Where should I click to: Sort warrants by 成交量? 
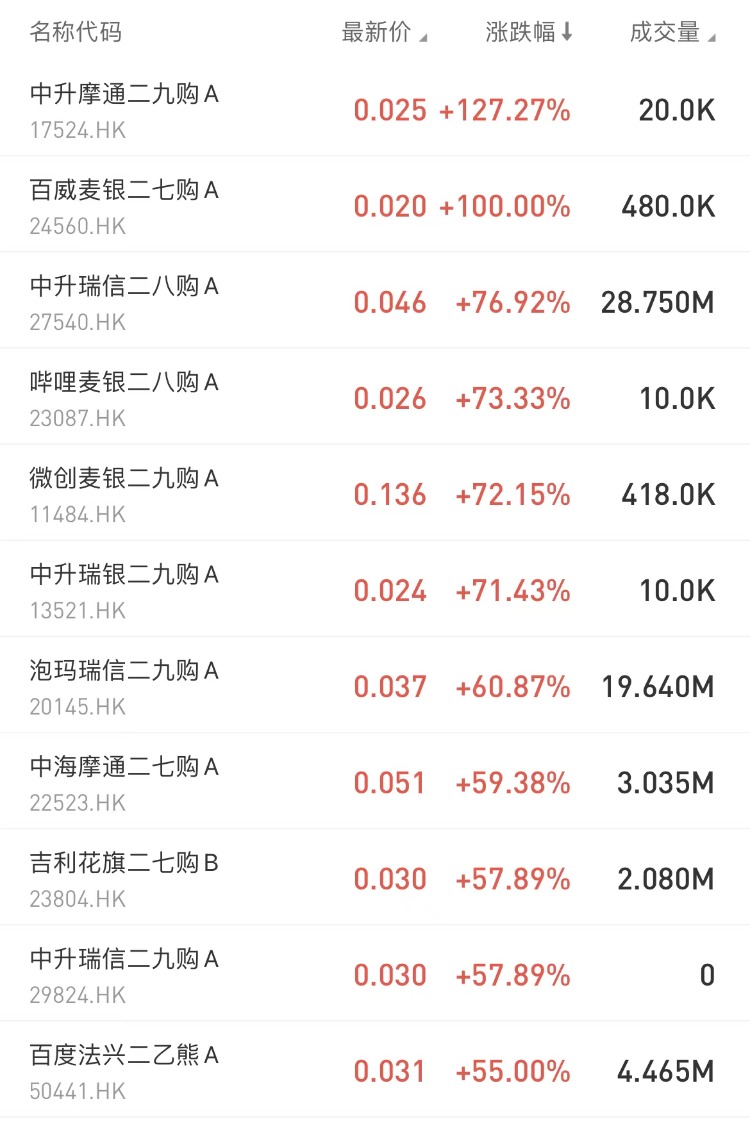(x=672, y=33)
